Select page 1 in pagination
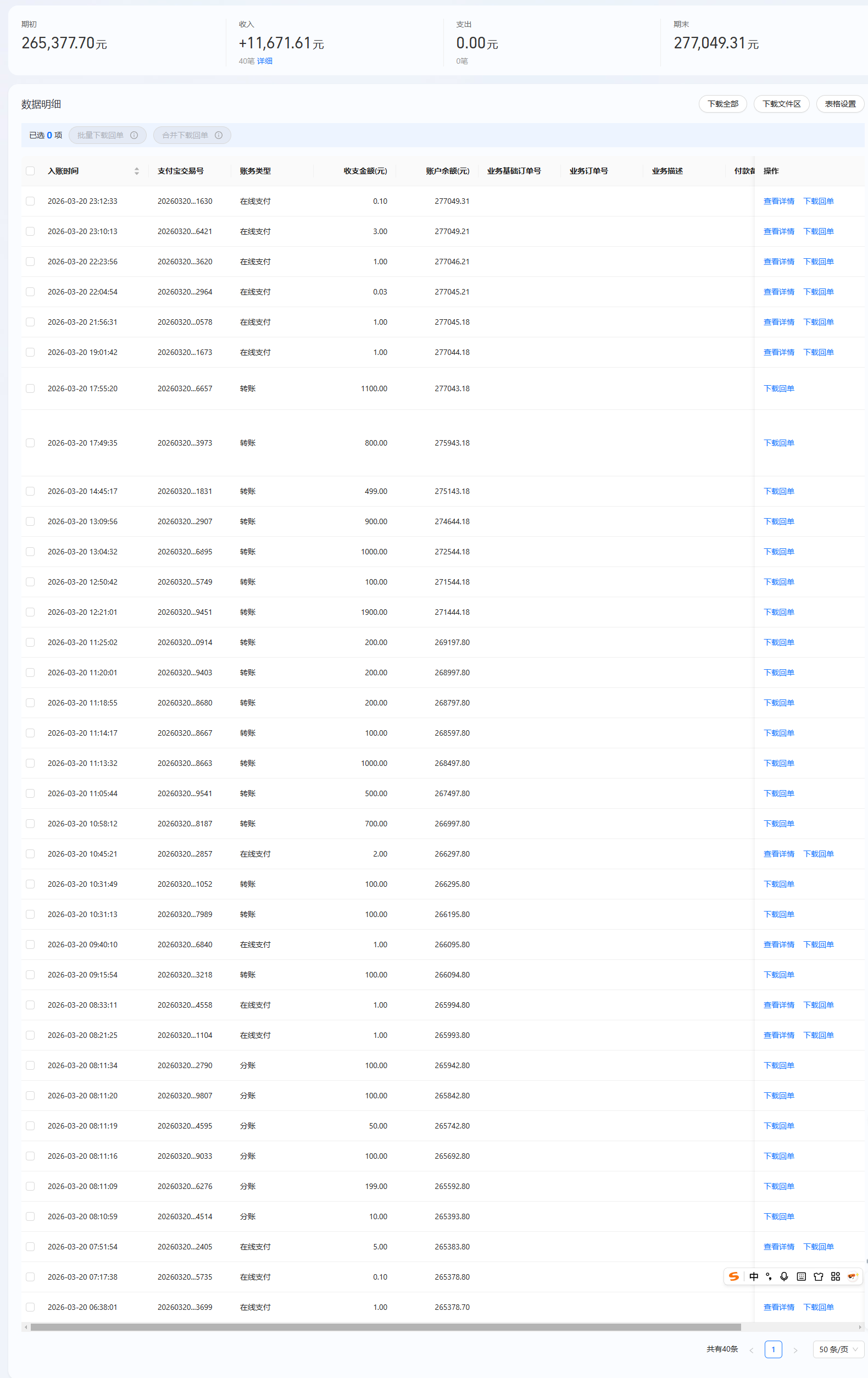This screenshot has height=1378, width=868. 773,1349
